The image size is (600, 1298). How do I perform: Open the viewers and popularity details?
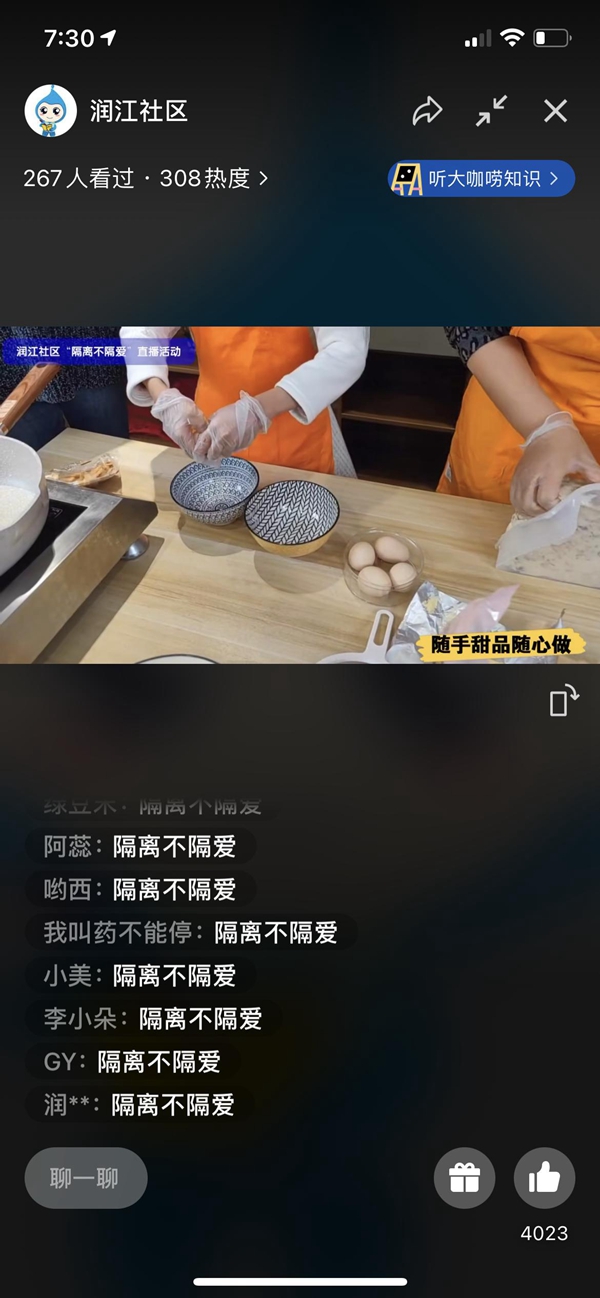coord(146,179)
